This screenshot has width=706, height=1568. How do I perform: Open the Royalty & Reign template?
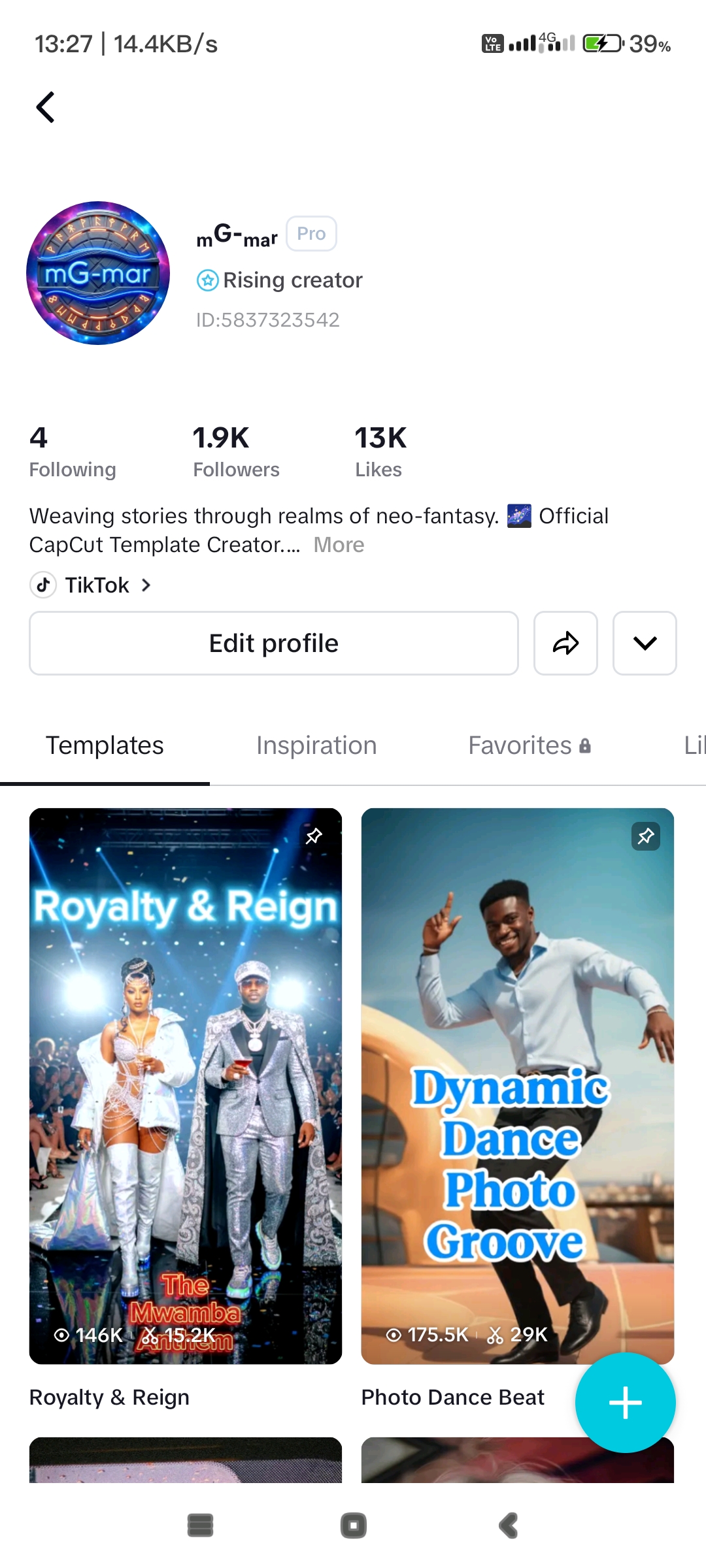[186, 1085]
